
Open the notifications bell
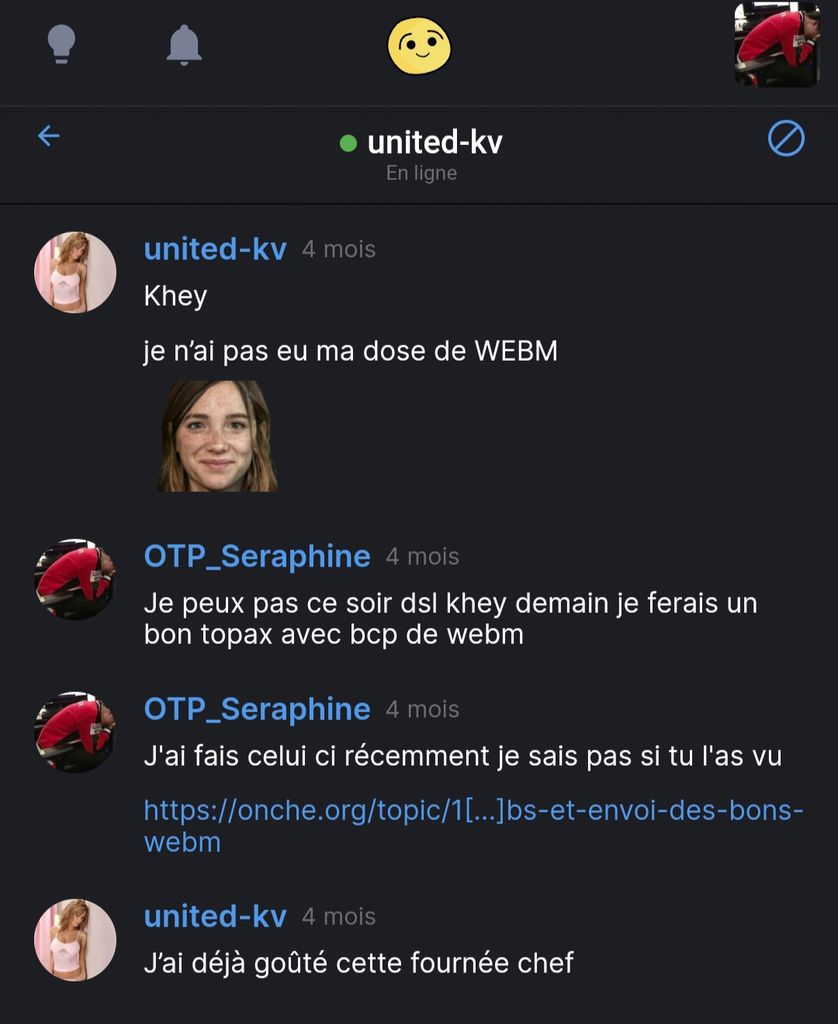[x=184, y=45]
